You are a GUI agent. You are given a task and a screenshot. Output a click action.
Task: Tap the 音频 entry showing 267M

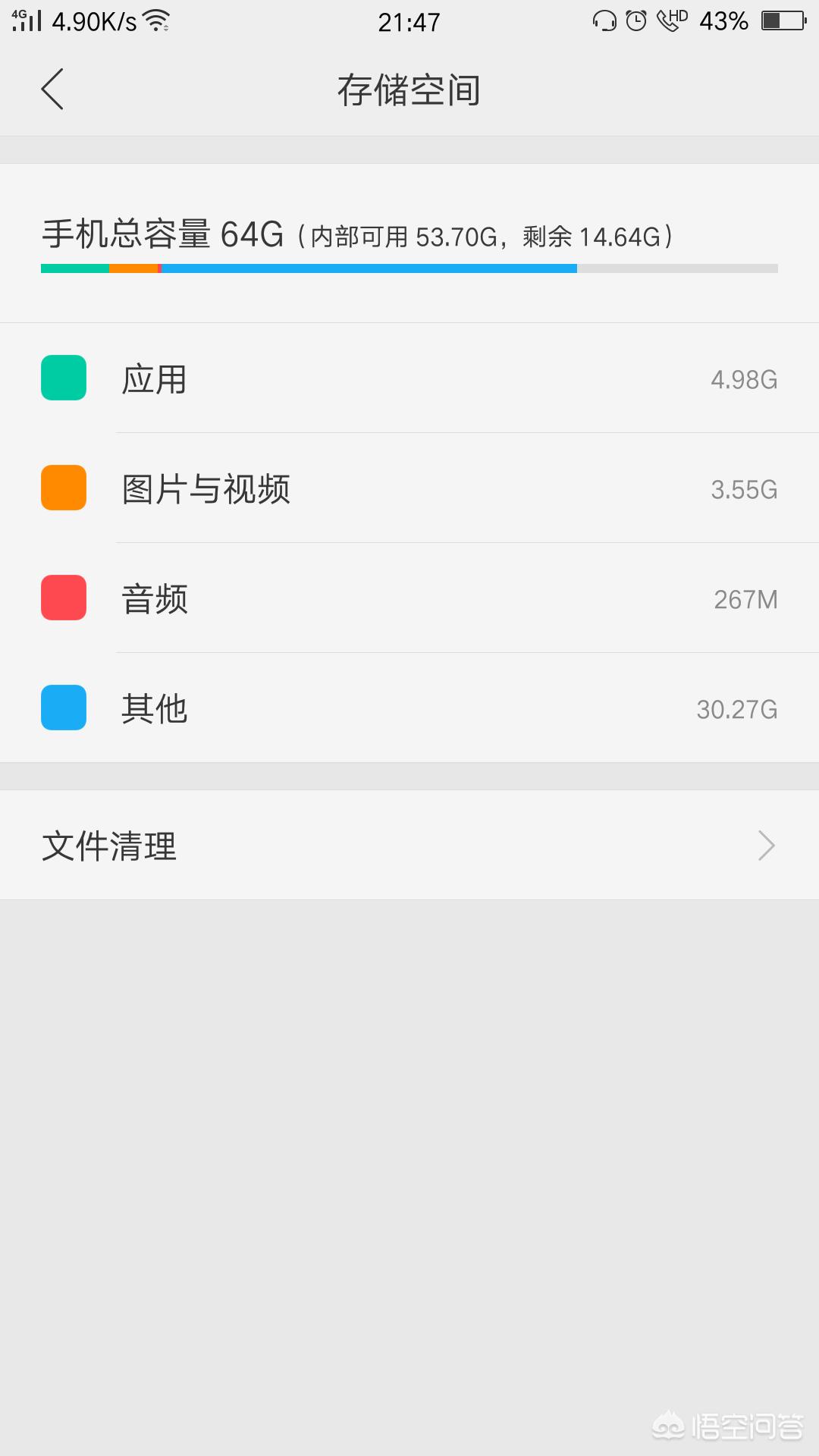[409, 598]
